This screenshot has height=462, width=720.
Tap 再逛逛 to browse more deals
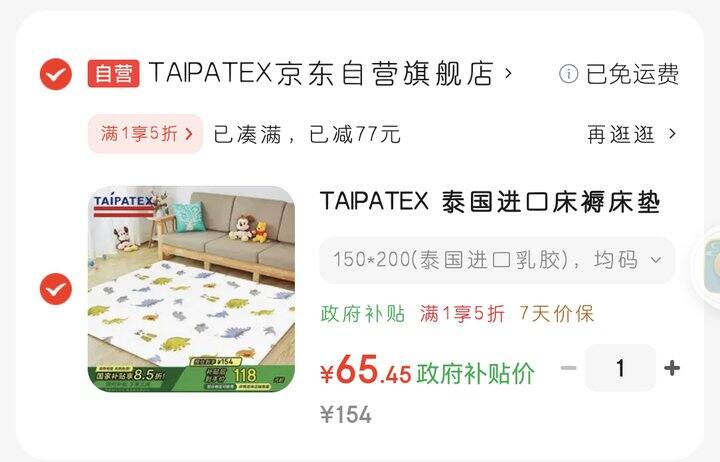pos(632,134)
